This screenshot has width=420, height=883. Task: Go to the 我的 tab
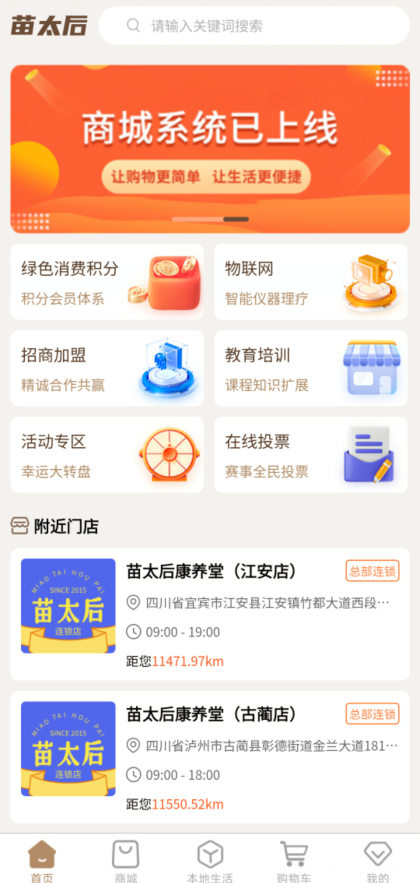click(378, 860)
